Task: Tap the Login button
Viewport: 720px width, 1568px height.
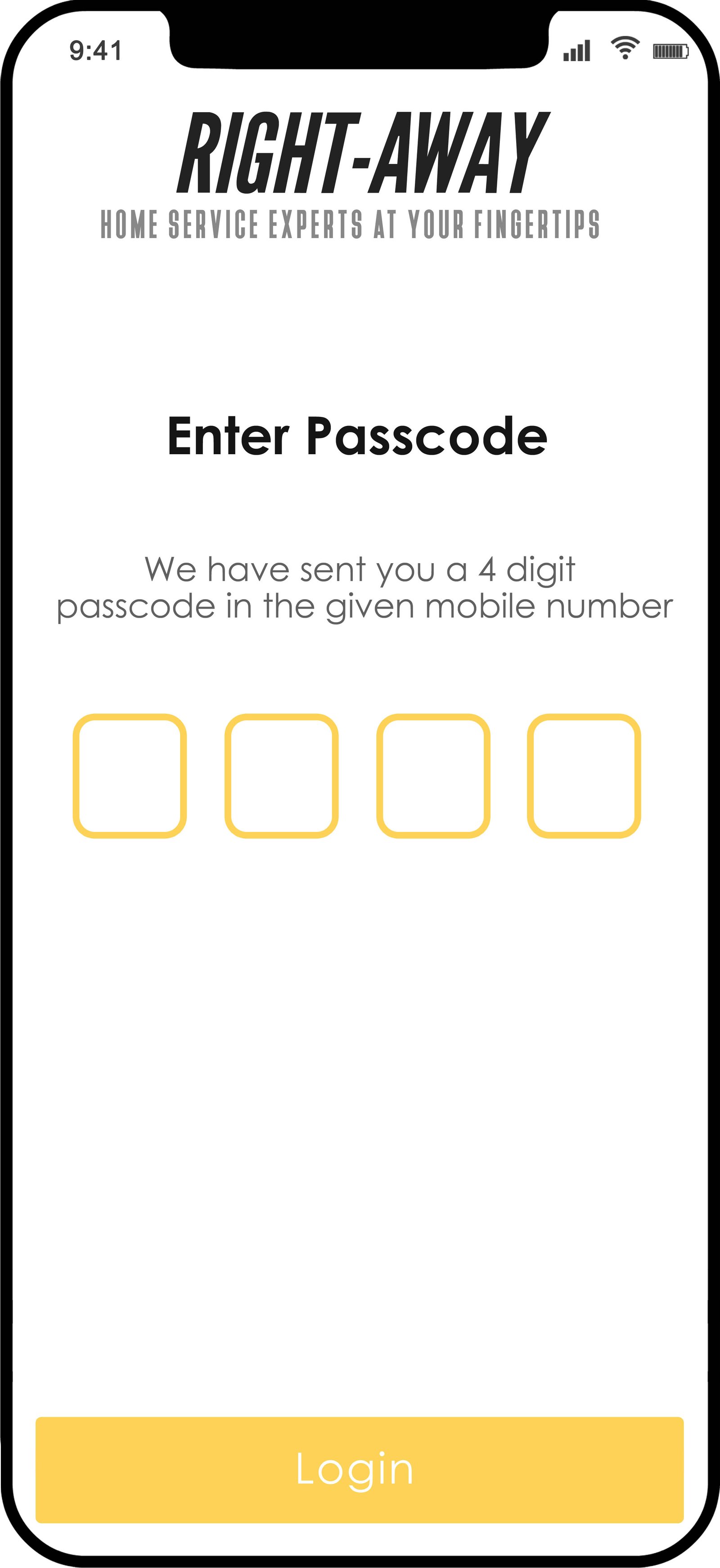Action: tap(359, 1469)
